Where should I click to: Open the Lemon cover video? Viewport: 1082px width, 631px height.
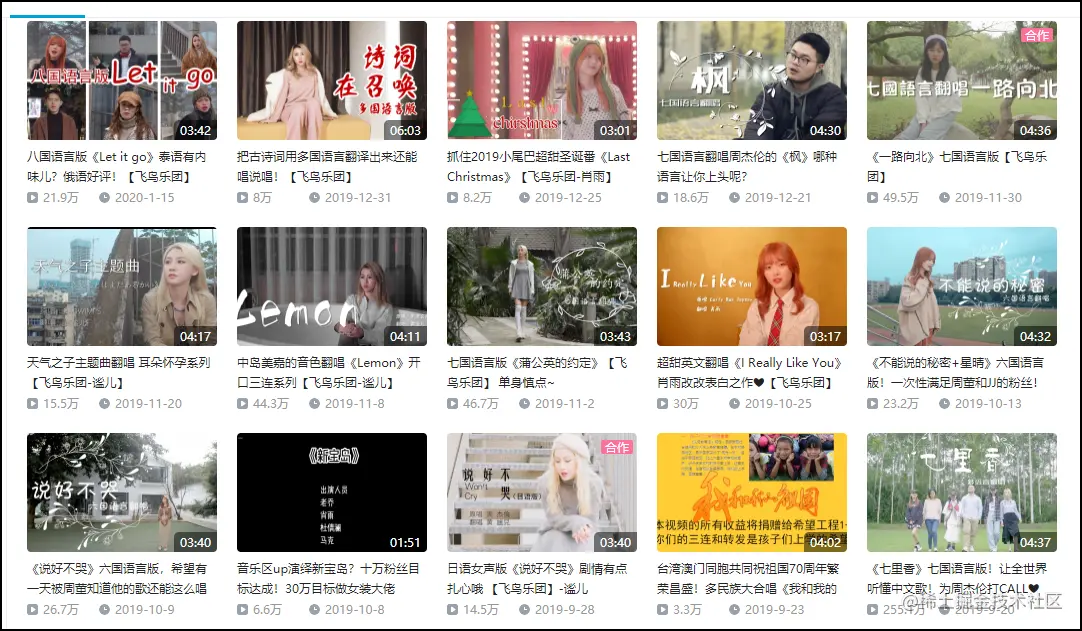click(331, 287)
